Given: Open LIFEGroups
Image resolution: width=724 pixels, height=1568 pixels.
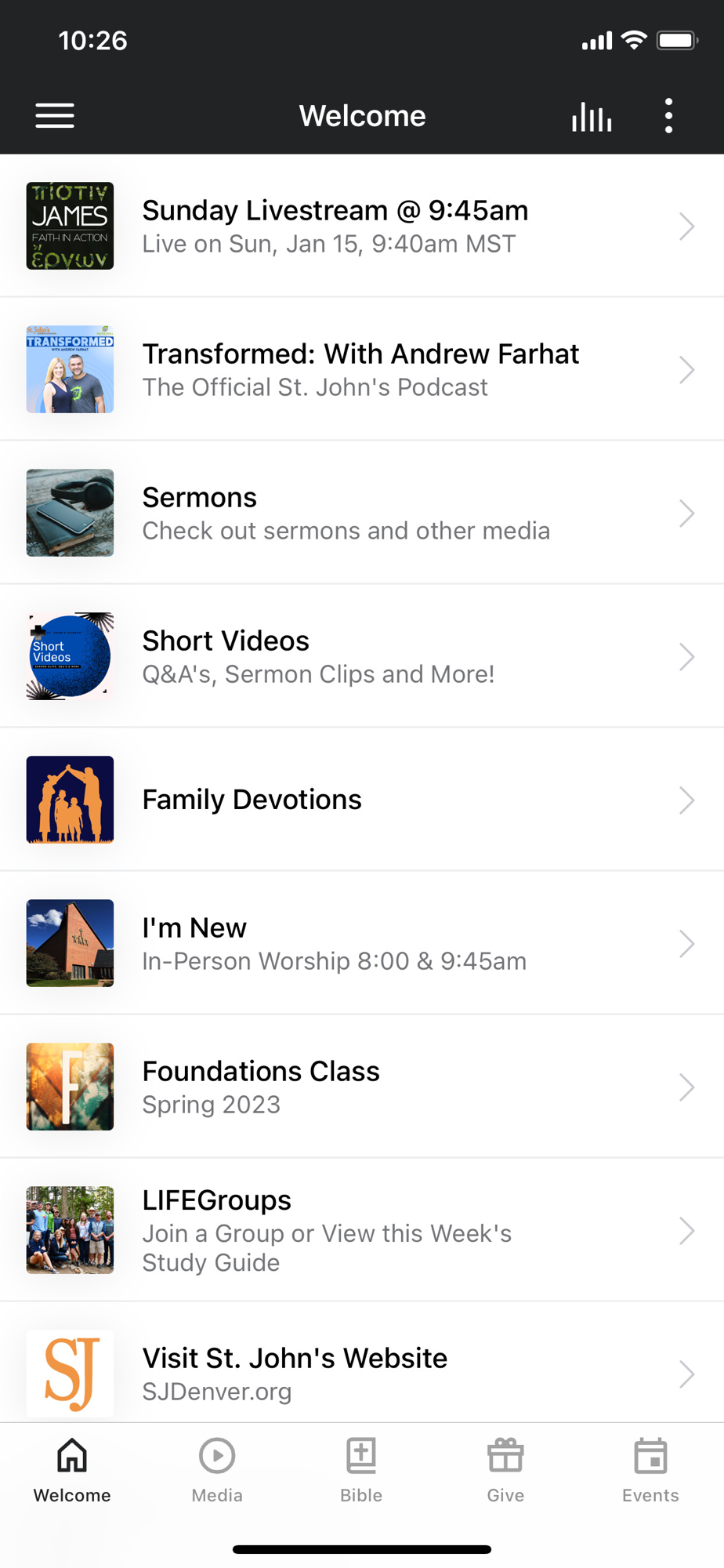Looking at the screenshot, I should click(x=362, y=1230).
